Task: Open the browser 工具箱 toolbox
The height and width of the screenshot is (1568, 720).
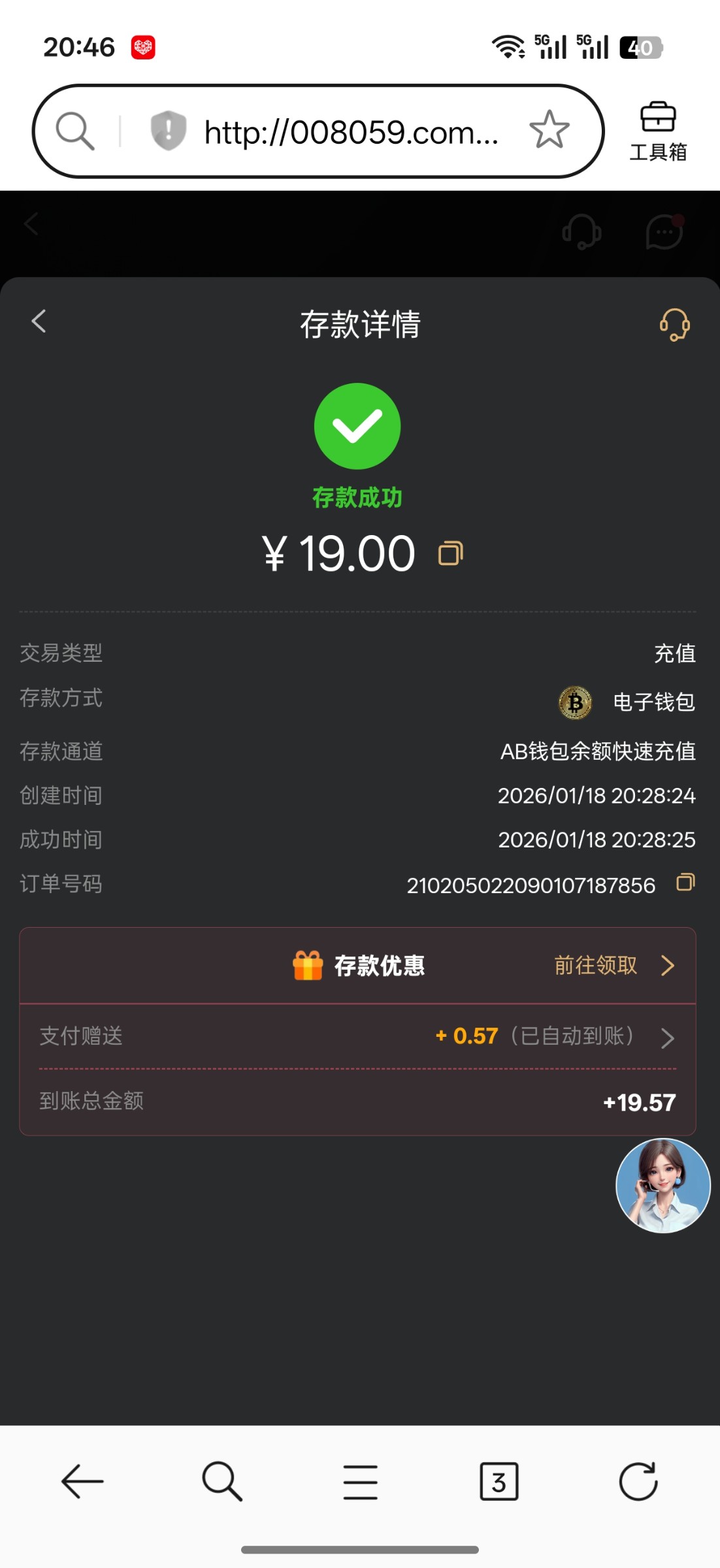Action: click(x=658, y=132)
